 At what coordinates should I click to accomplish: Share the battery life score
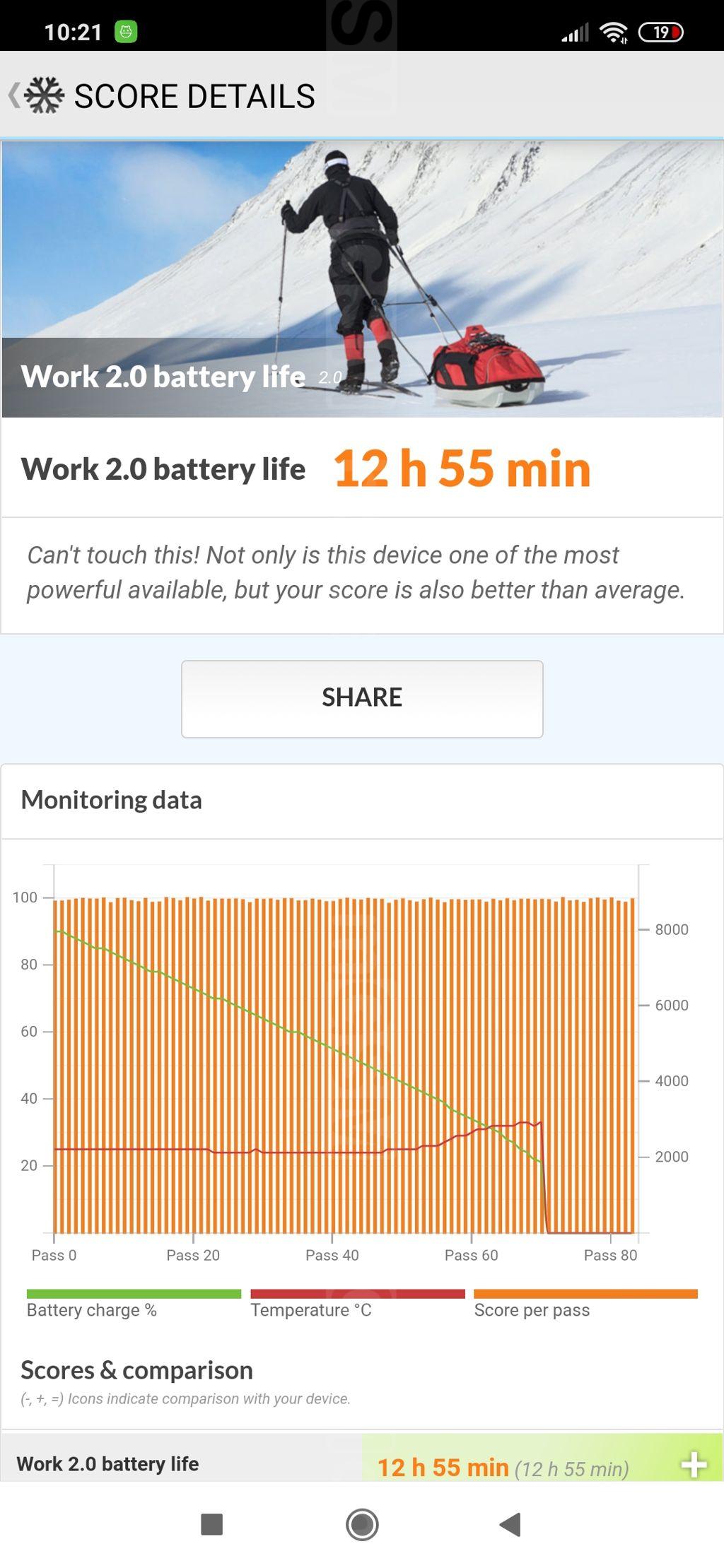[x=361, y=698]
